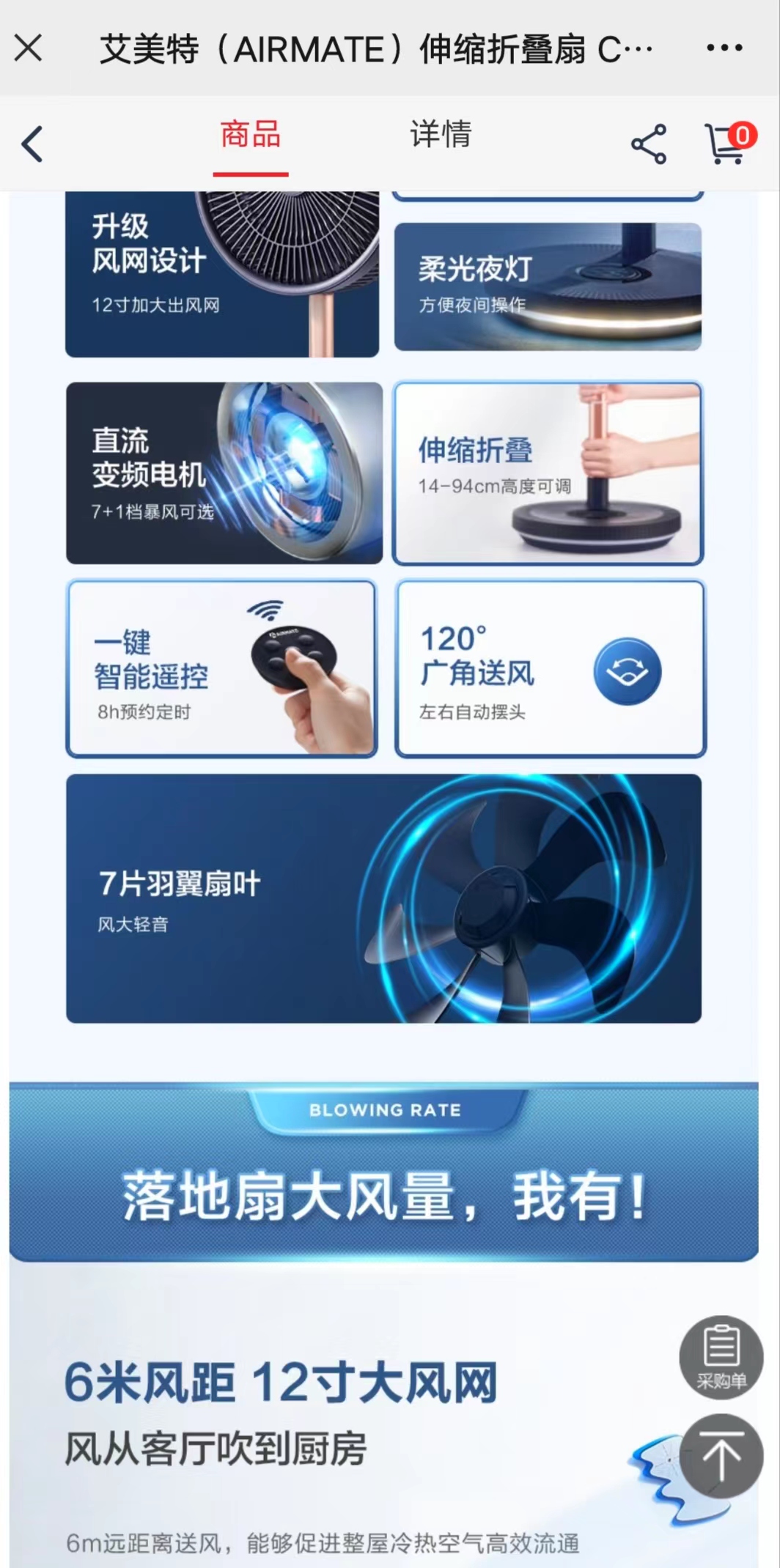Go back with the left arrow
Viewport: 780px width, 1568px height.
(32, 144)
